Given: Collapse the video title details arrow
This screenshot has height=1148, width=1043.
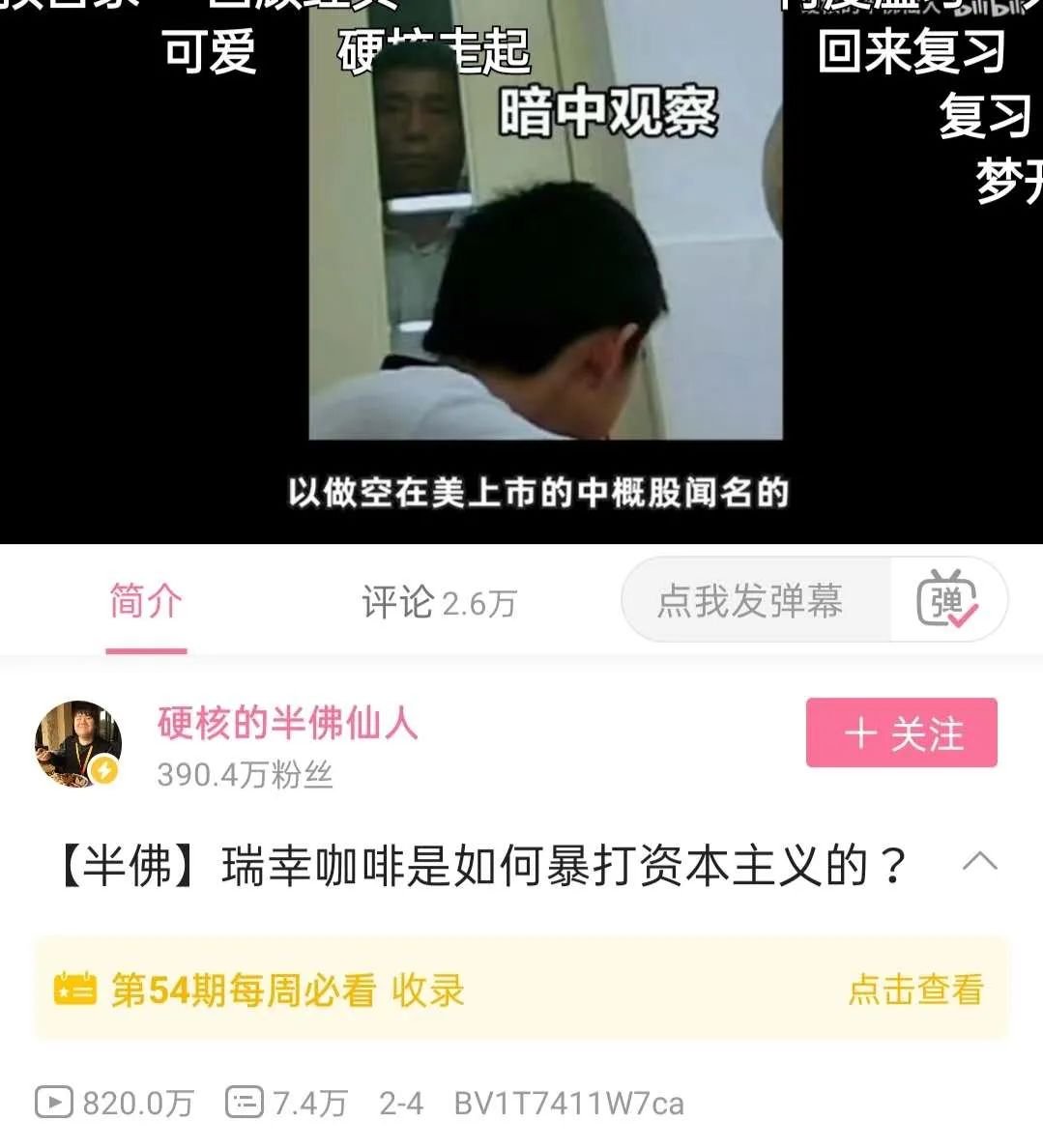Looking at the screenshot, I should click(979, 861).
